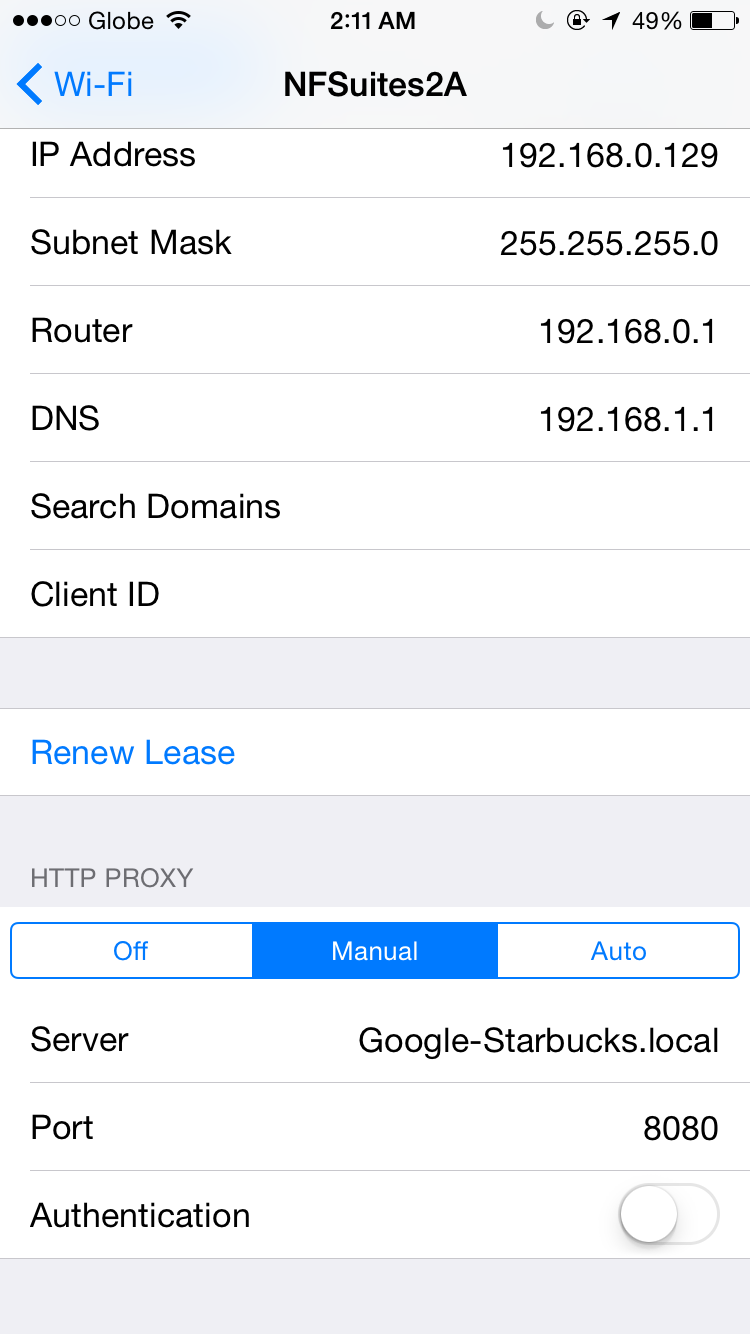Image resolution: width=750 pixels, height=1334 pixels.
Task: Switch HTTP Proxy to Auto
Action: coord(618,950)
